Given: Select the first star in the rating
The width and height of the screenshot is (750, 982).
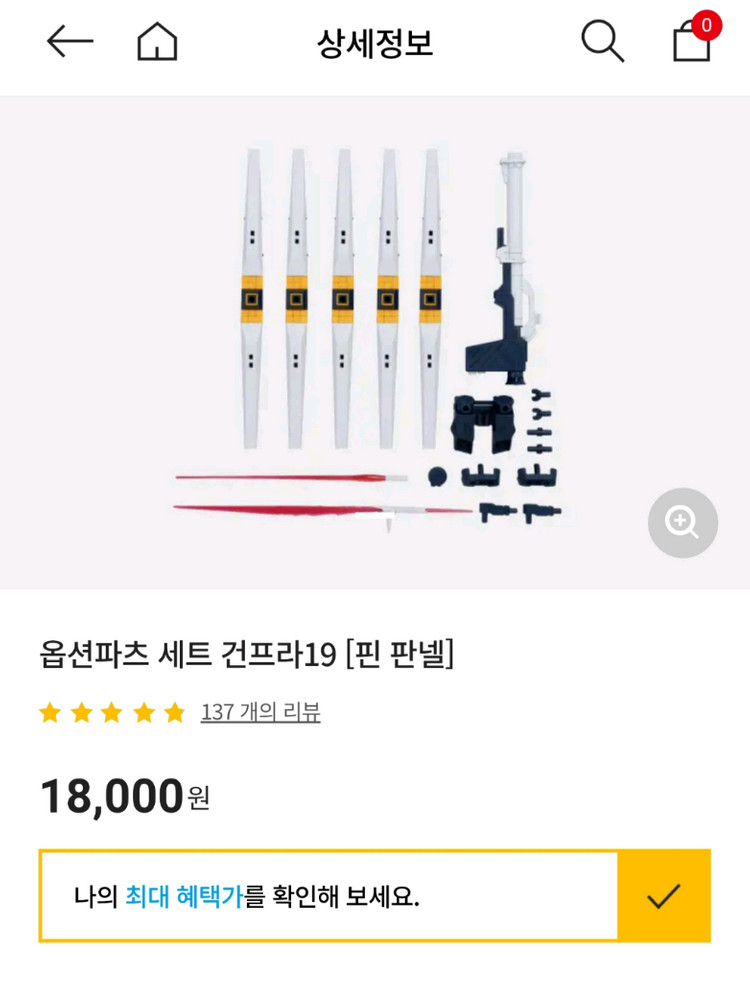Looking at the screenshot, I should [x=48, y=713].
